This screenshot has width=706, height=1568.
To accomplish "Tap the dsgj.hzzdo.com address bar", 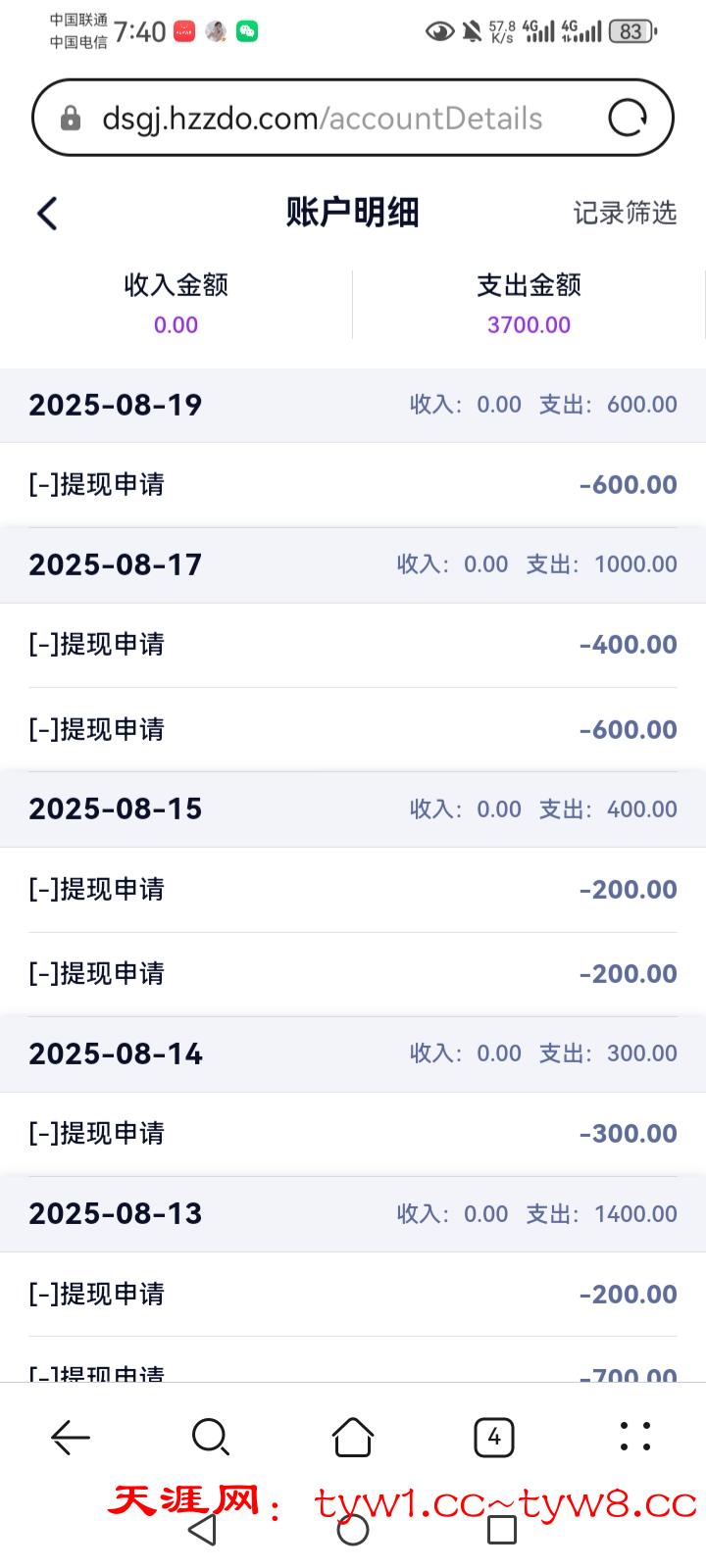I will [322, 119].
